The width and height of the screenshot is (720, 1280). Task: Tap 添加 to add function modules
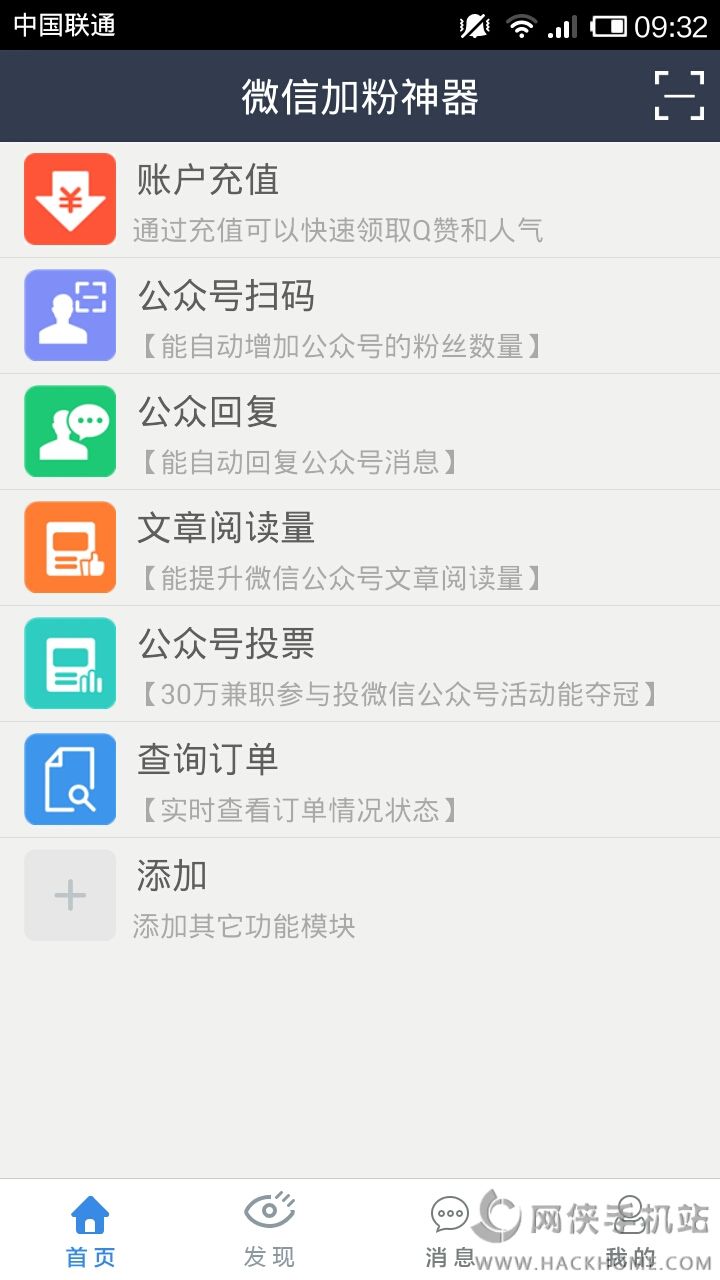point(360,896)
